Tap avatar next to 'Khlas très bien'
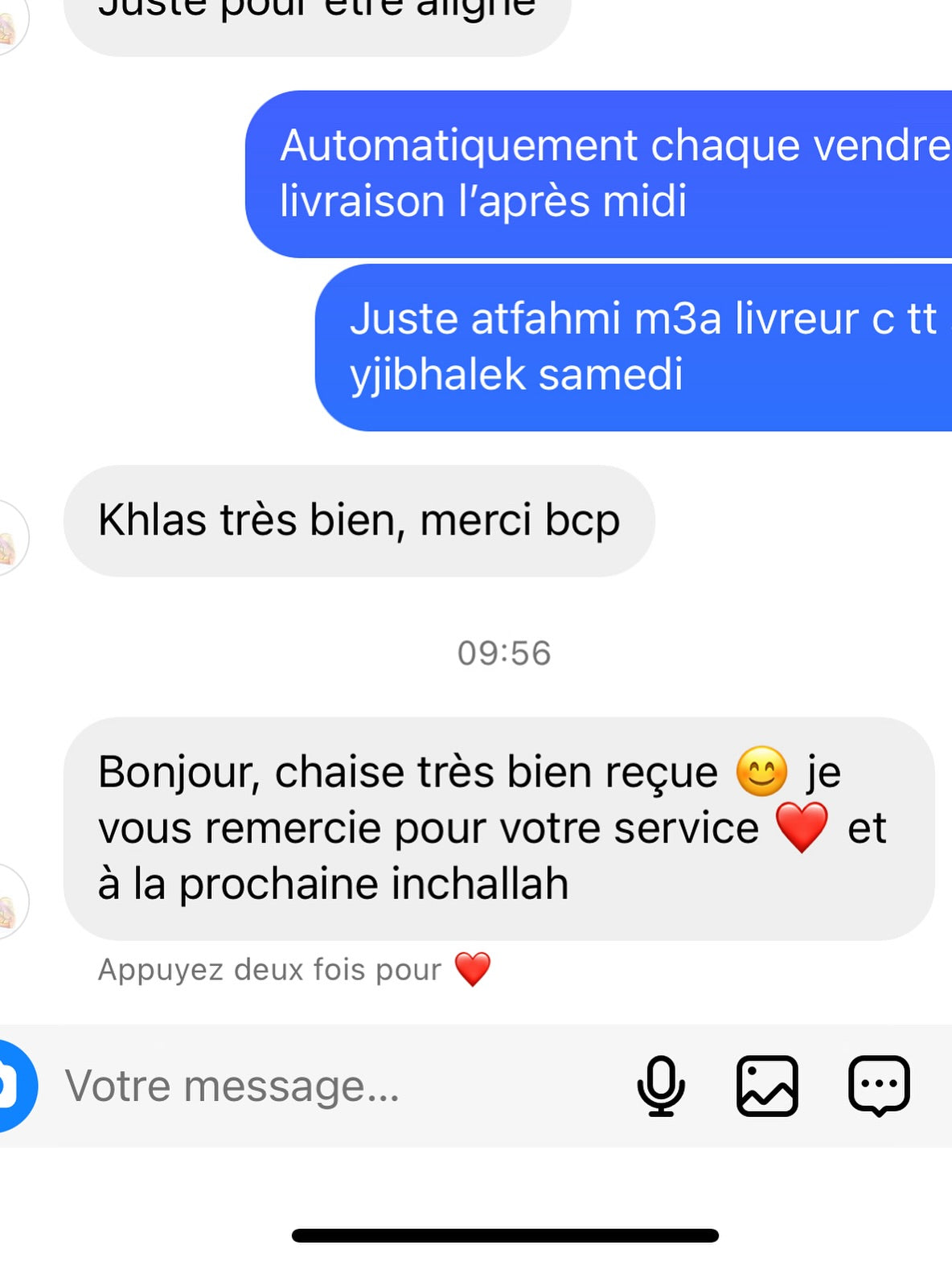This screenshot has width=952, height=1265. coord(11,537)
